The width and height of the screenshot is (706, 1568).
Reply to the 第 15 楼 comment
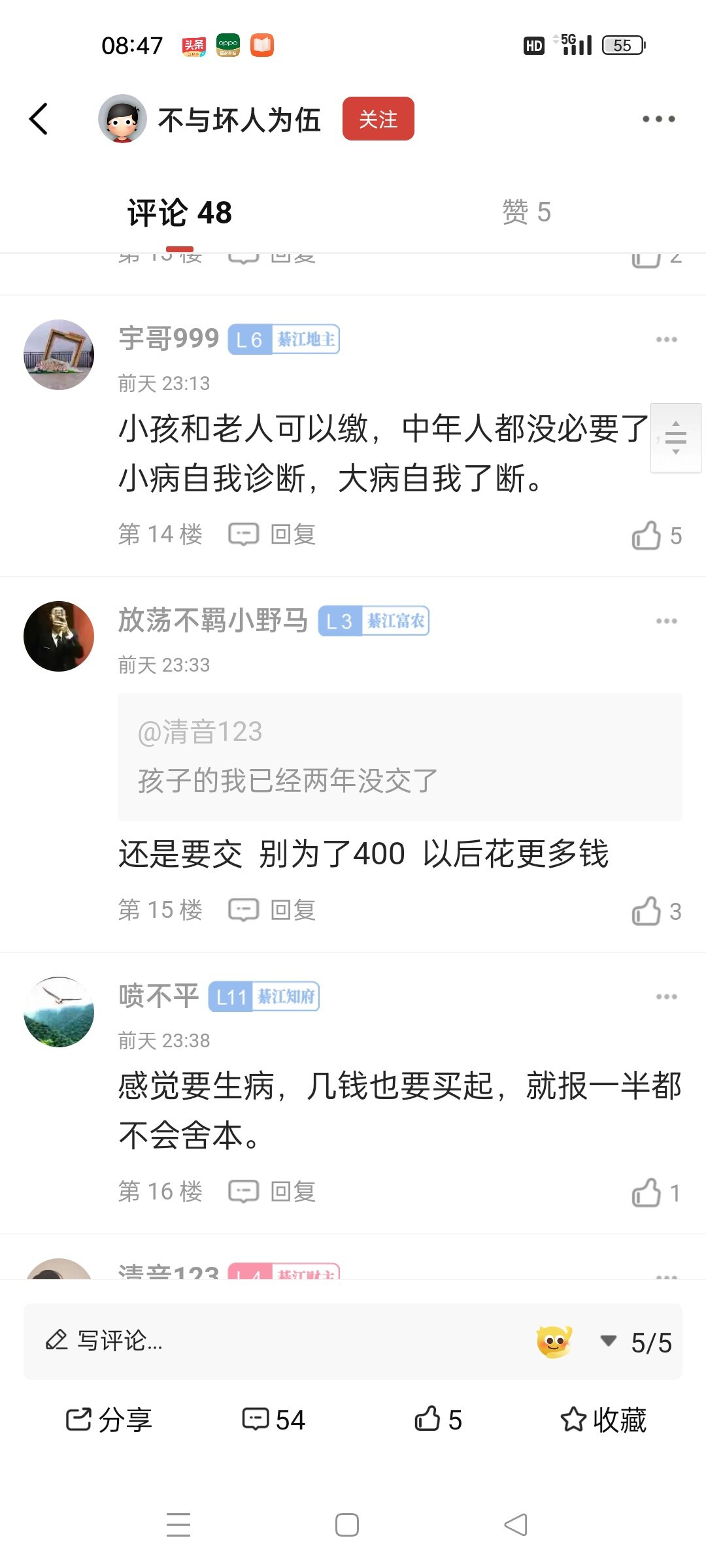[x=273, y=910]
